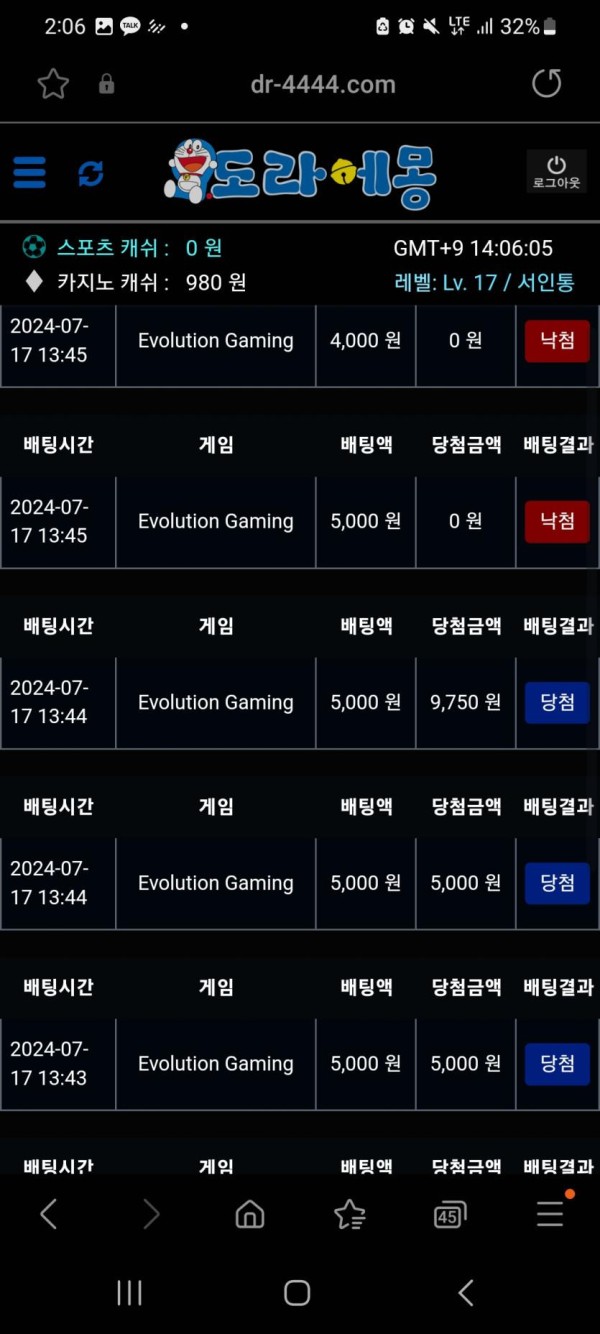Show the 45 open tabs
The width and height of the screenshot is (600, 1334).
pyautogui.click(x=450, y=1215)
